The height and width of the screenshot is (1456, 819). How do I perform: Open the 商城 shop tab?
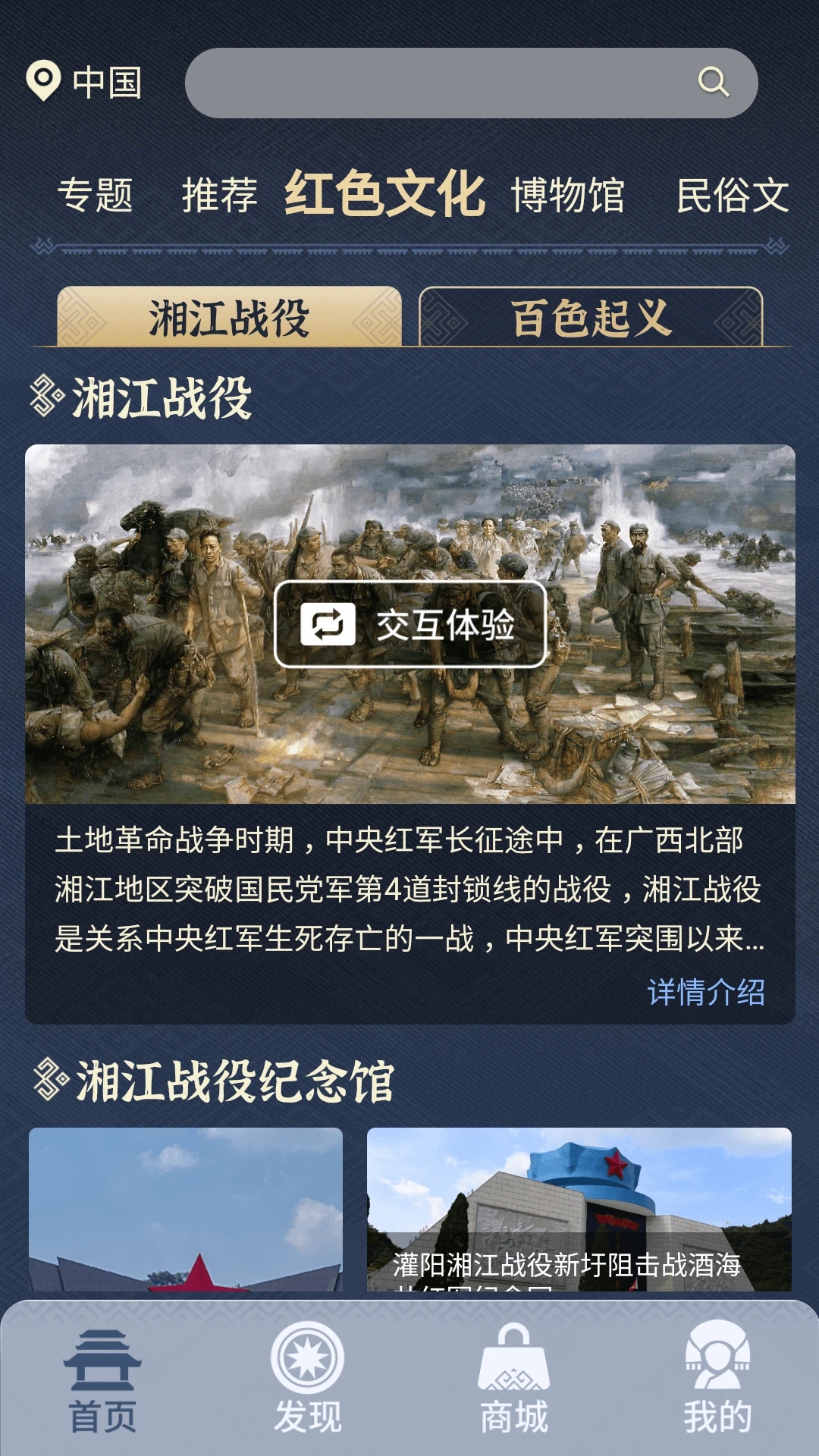point(513,1380)
